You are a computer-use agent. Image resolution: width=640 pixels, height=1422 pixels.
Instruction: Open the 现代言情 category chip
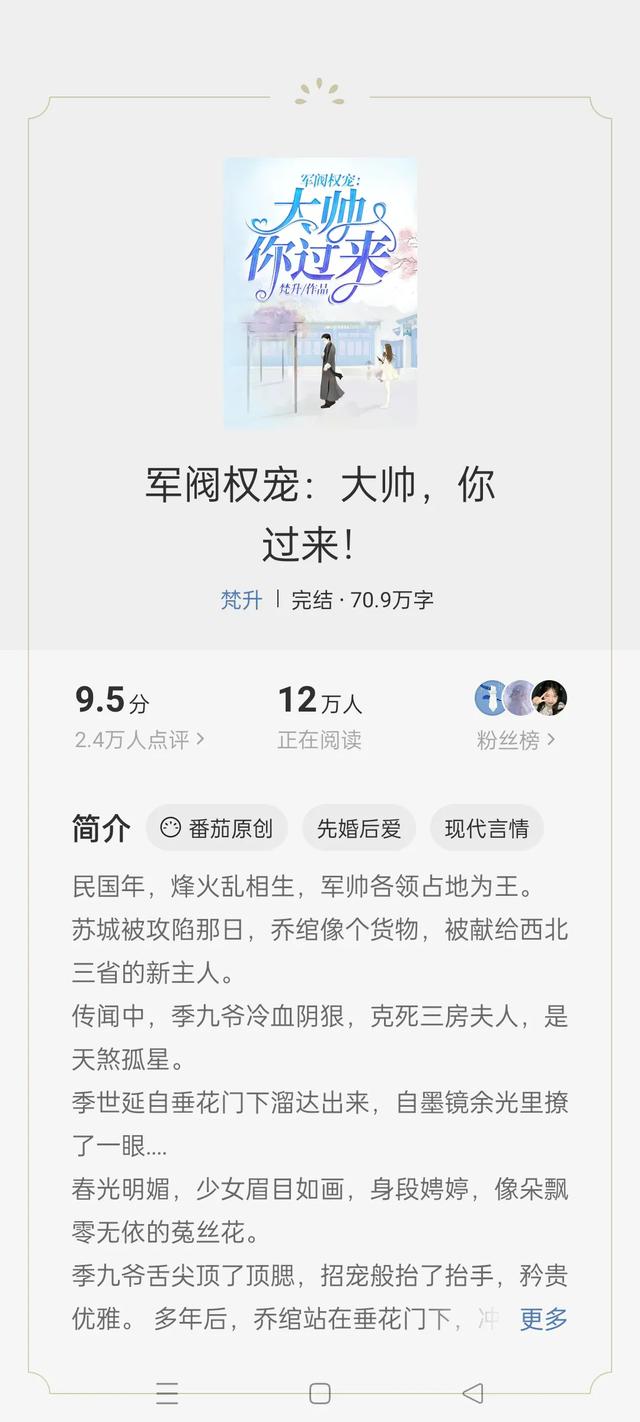pos(487,828)
